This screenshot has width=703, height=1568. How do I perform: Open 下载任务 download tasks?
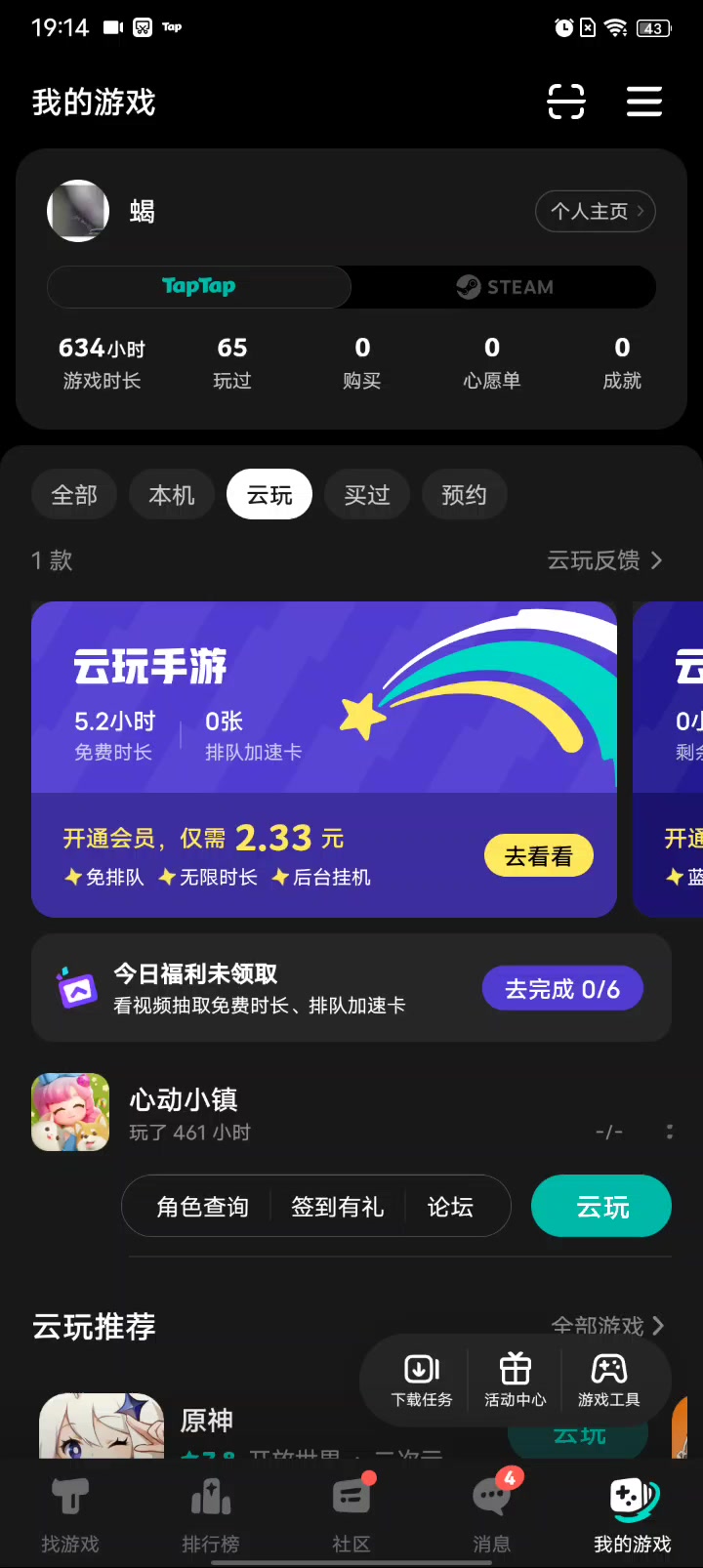422,1380
